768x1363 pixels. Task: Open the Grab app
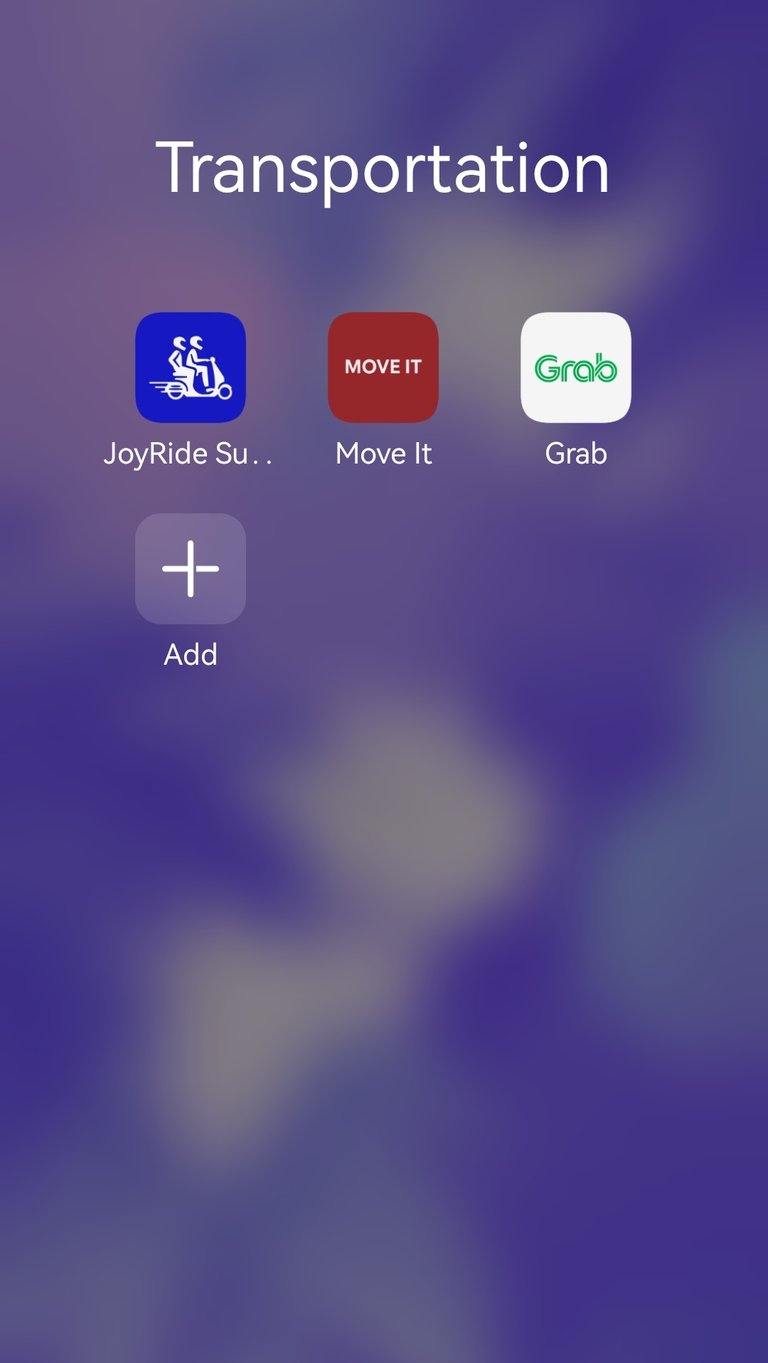click(576, 367)
